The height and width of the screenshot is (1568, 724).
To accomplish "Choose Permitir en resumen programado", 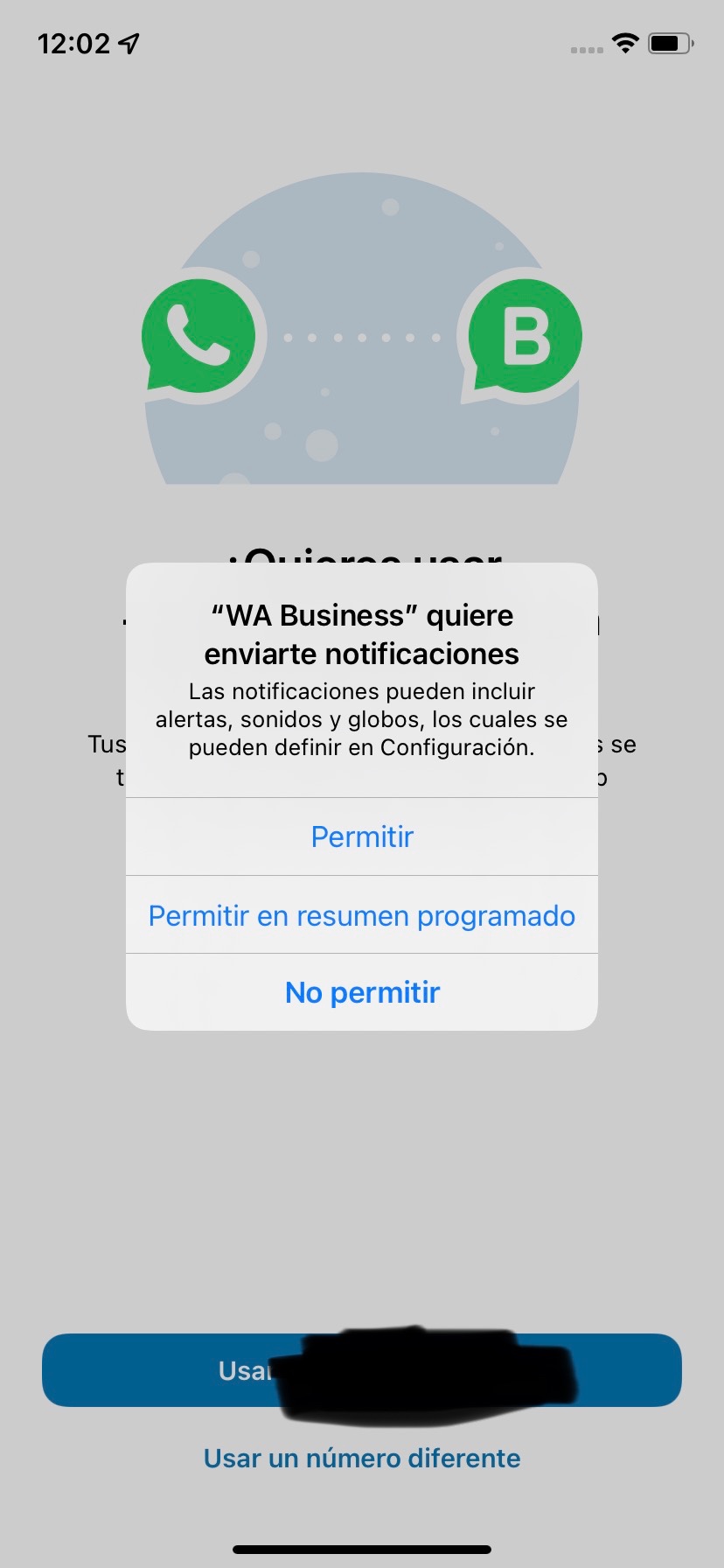I will point(362,915).
